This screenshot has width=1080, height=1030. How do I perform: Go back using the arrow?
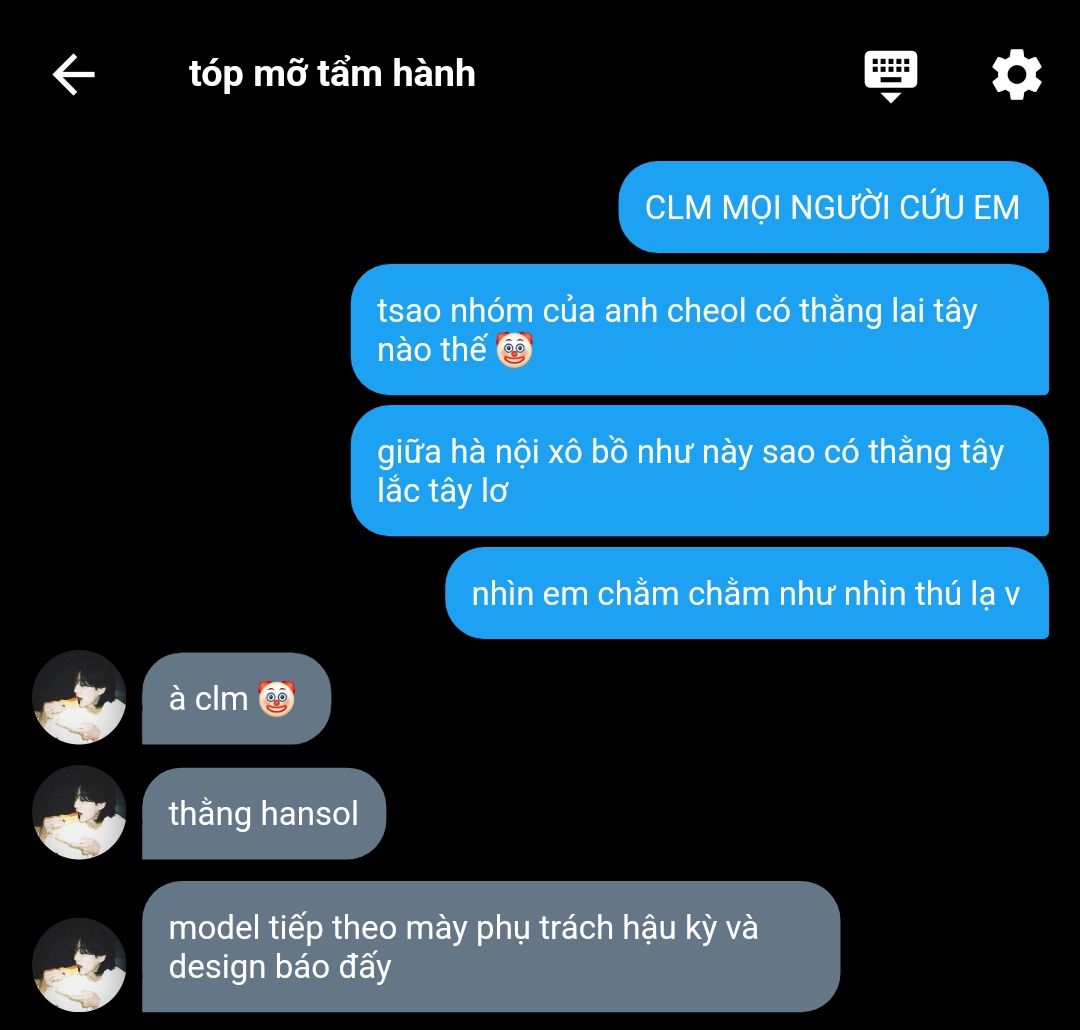pyautogui.click(x=73, y=75)
